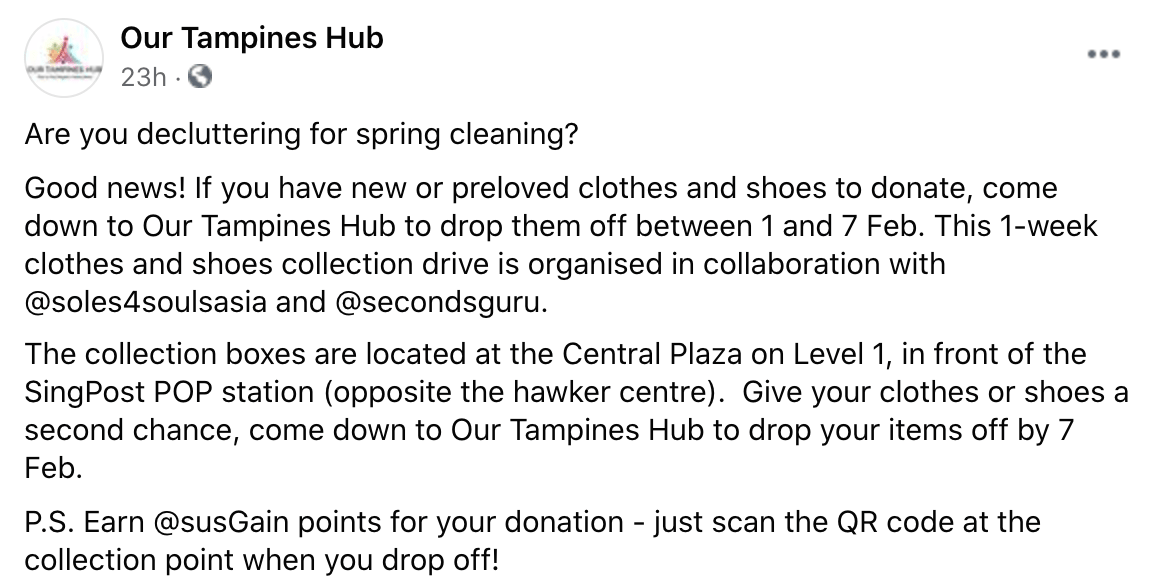The width and height of the screenshot is (1160, 588).
Task: Open the Our Tampines Hub page name
Action: pyautogui.click(x=251, y=38)
